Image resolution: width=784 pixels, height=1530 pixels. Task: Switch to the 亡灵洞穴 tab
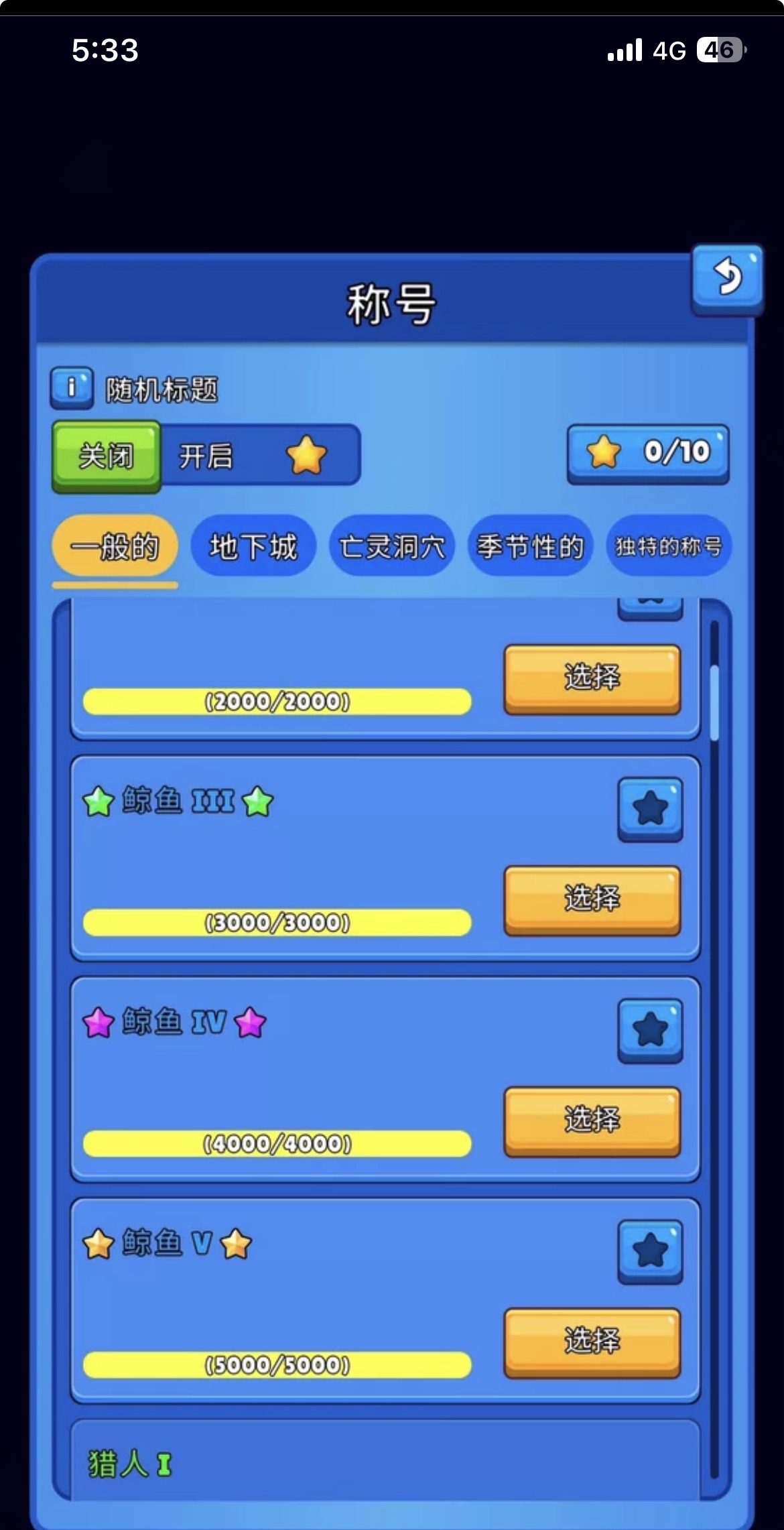pos(392,546)
